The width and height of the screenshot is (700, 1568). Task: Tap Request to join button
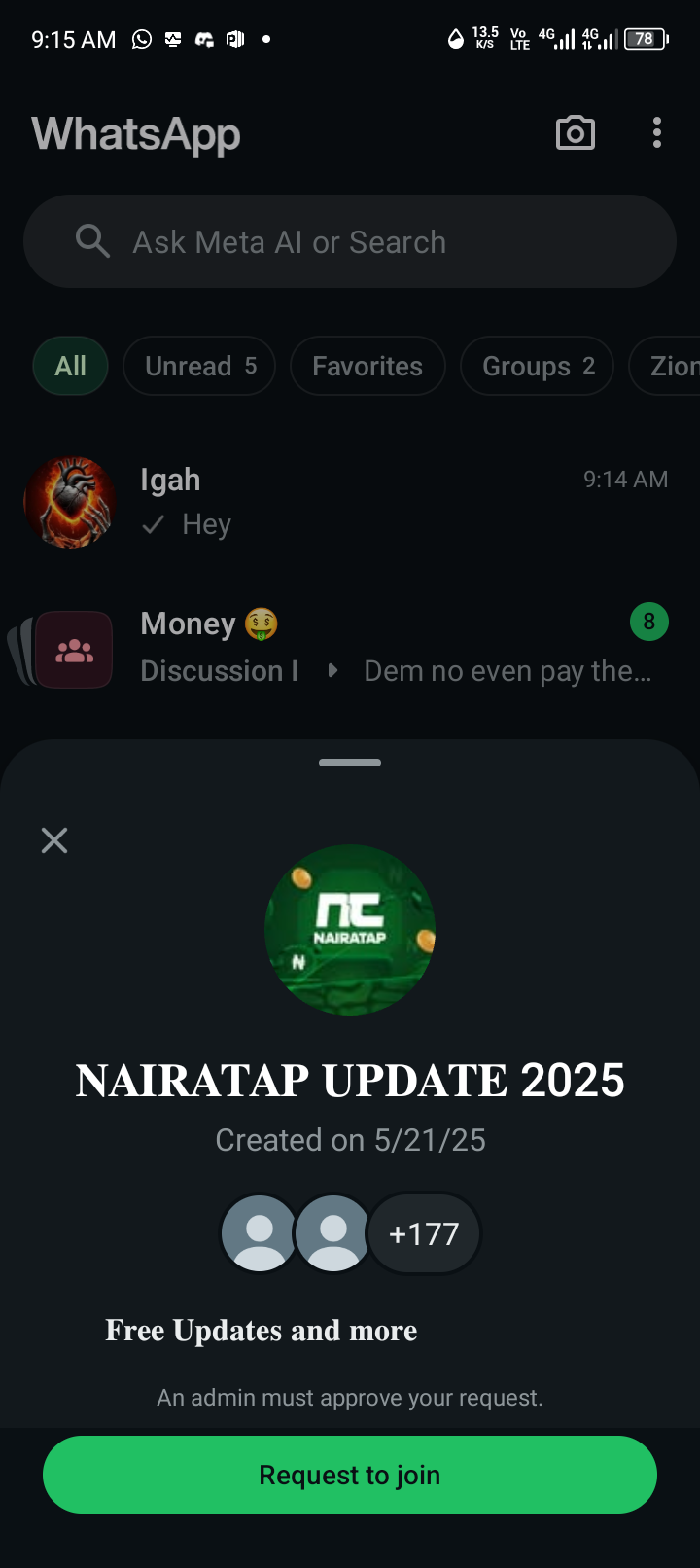[350, 1475]
